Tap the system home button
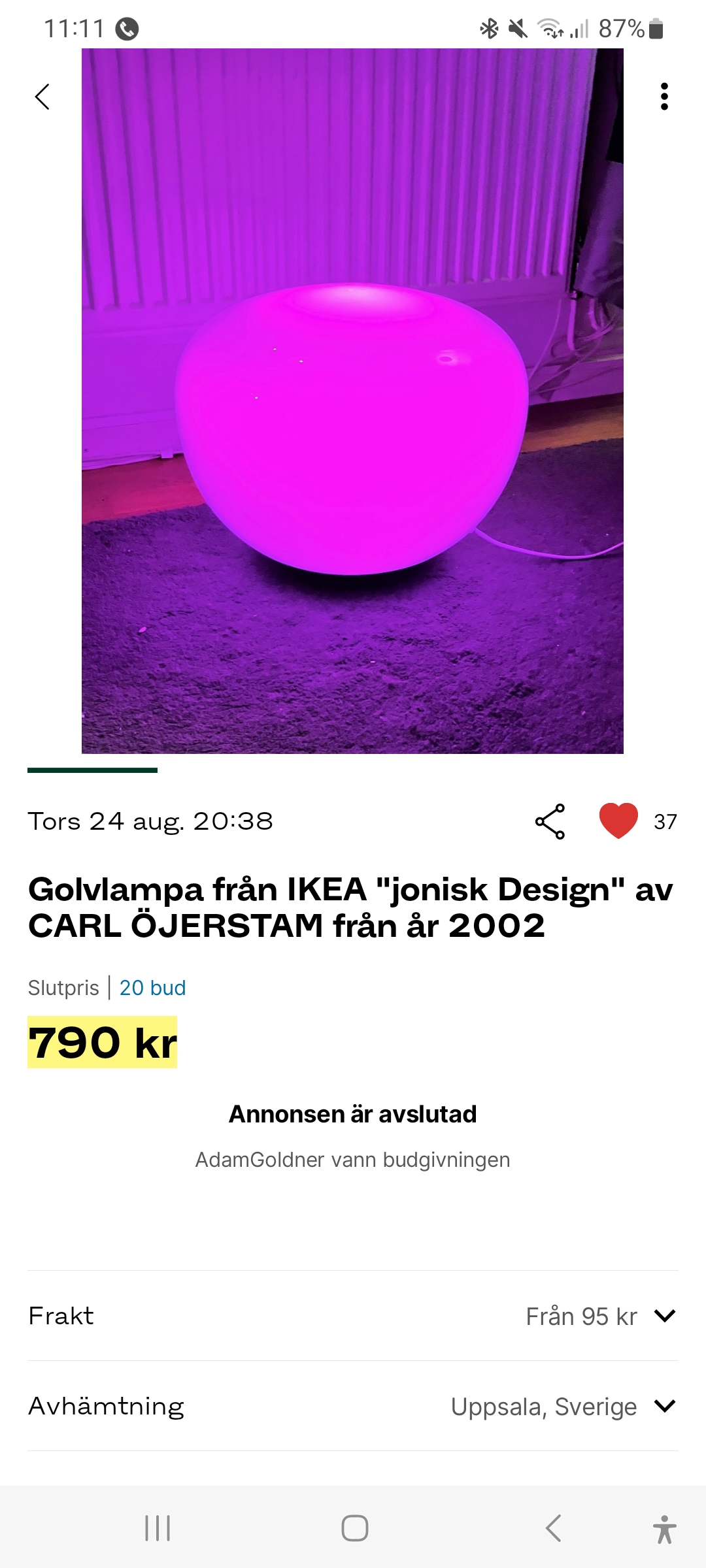 click(354, 1528)
